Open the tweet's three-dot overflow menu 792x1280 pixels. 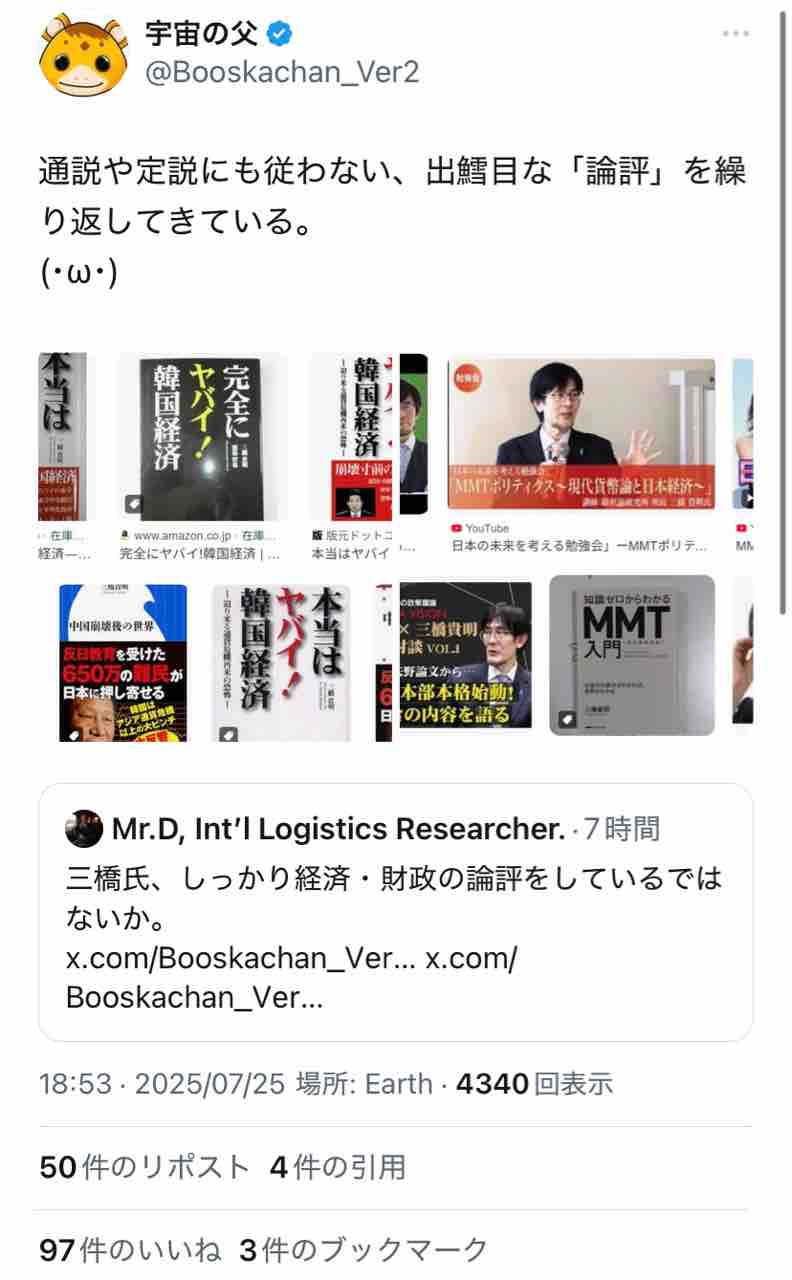(x=735, y=34)
